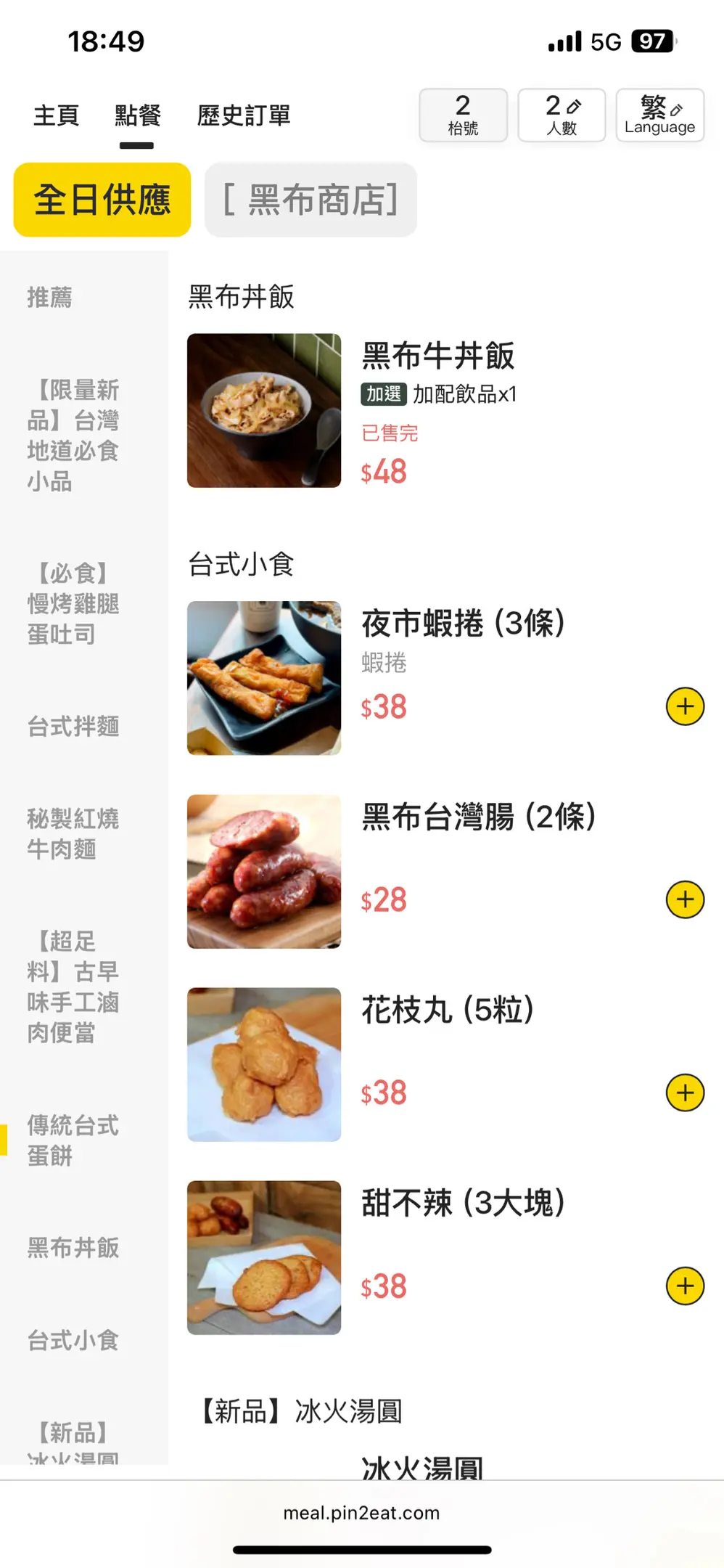
Task: Go to 【超足料】古早味手工滷肉便當 category
Action: click(73, 987)
